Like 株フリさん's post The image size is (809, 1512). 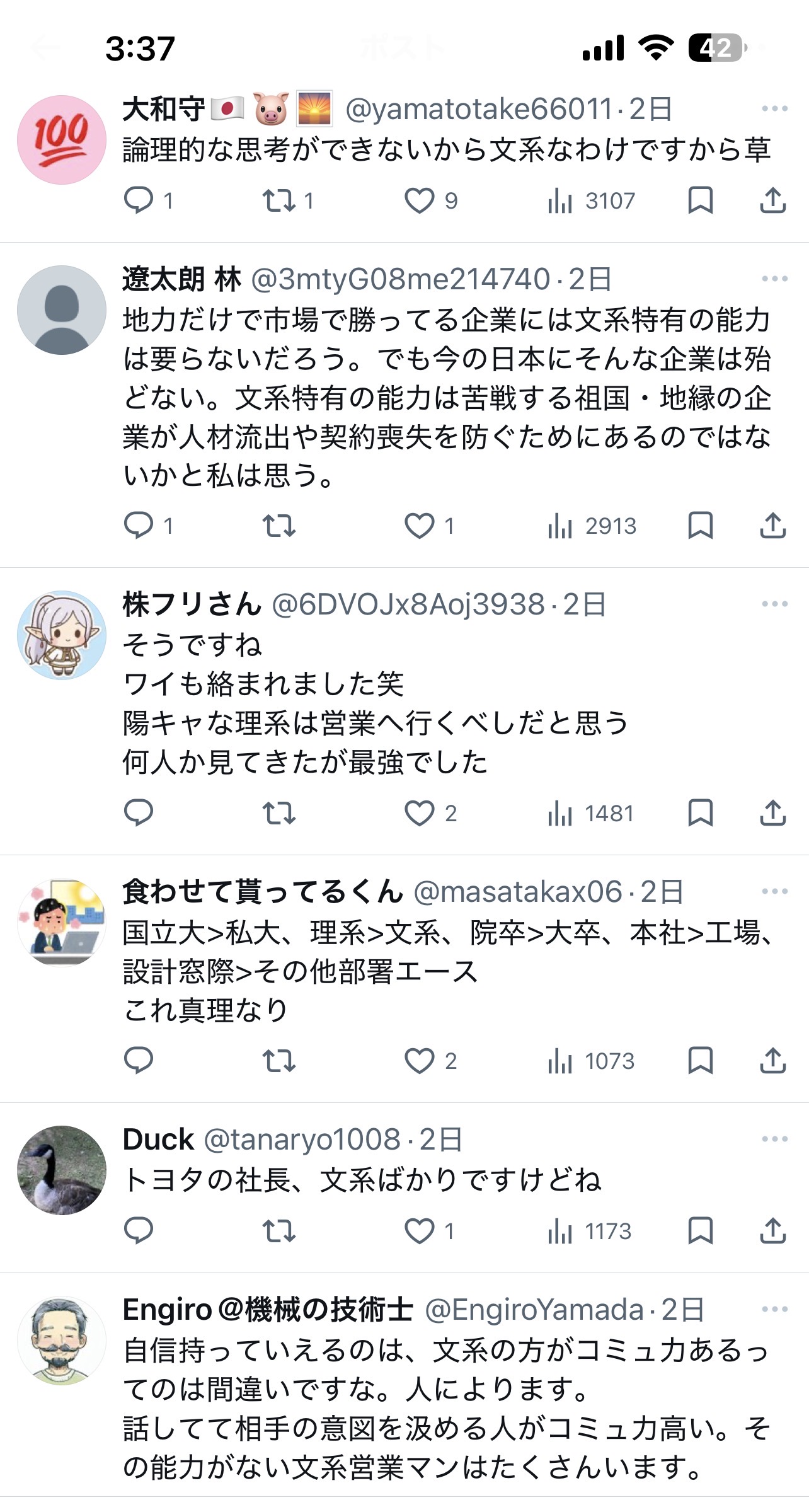click(x=419, y=813)
